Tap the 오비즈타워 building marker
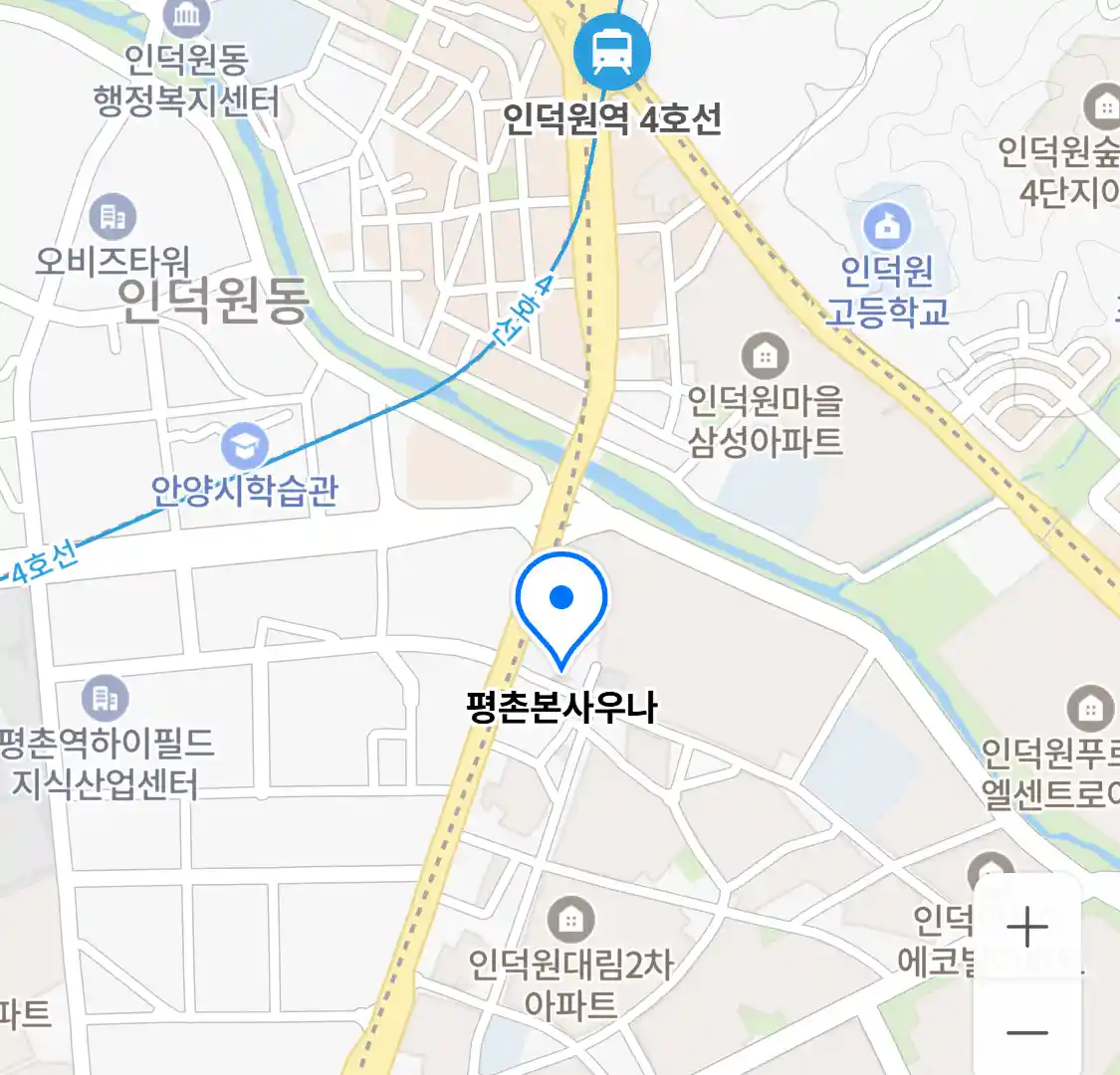The image size is (1120, 1075). [112, 217]
